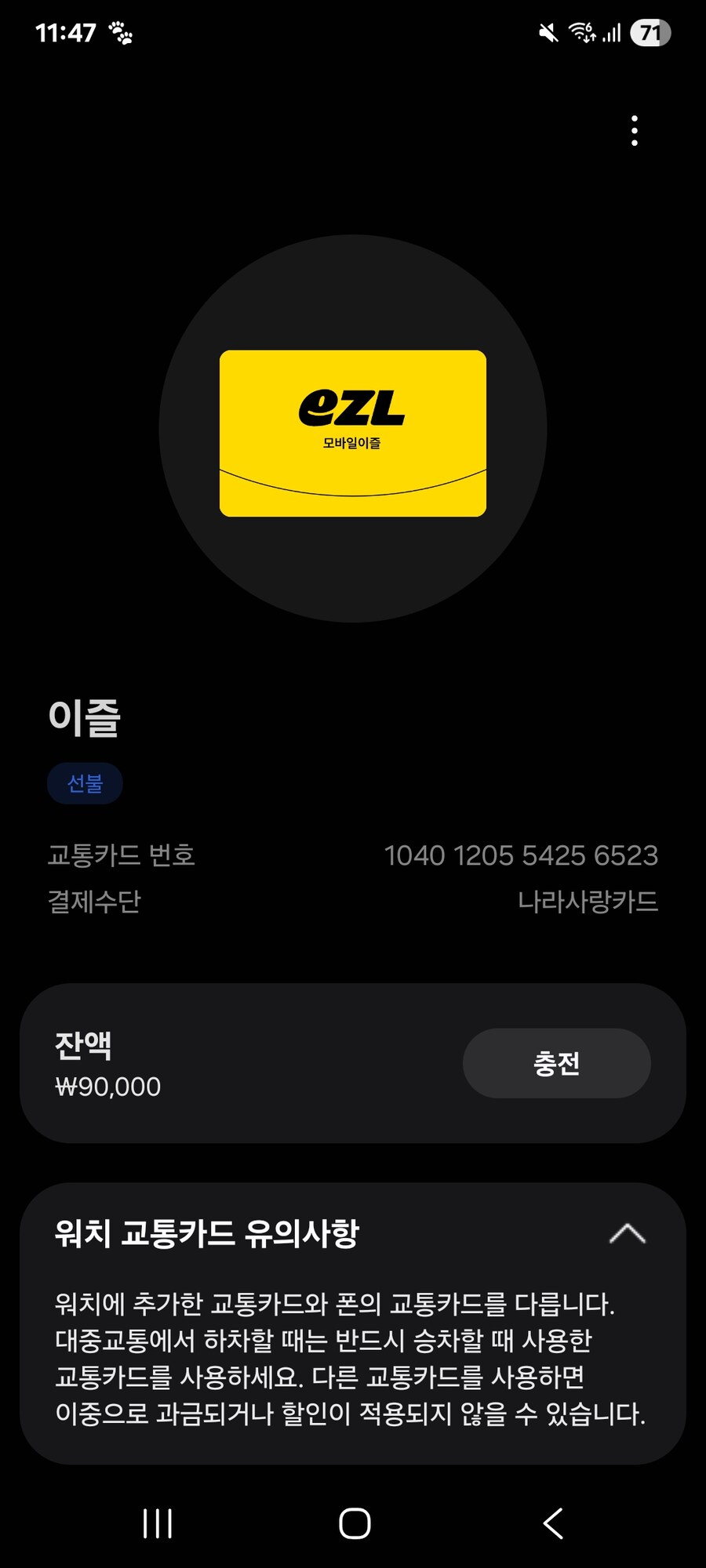Tap the Recents navigation icon
Image resolution: width=706 pixels, height=1568 pixels.
click(x=157, y=1523)
